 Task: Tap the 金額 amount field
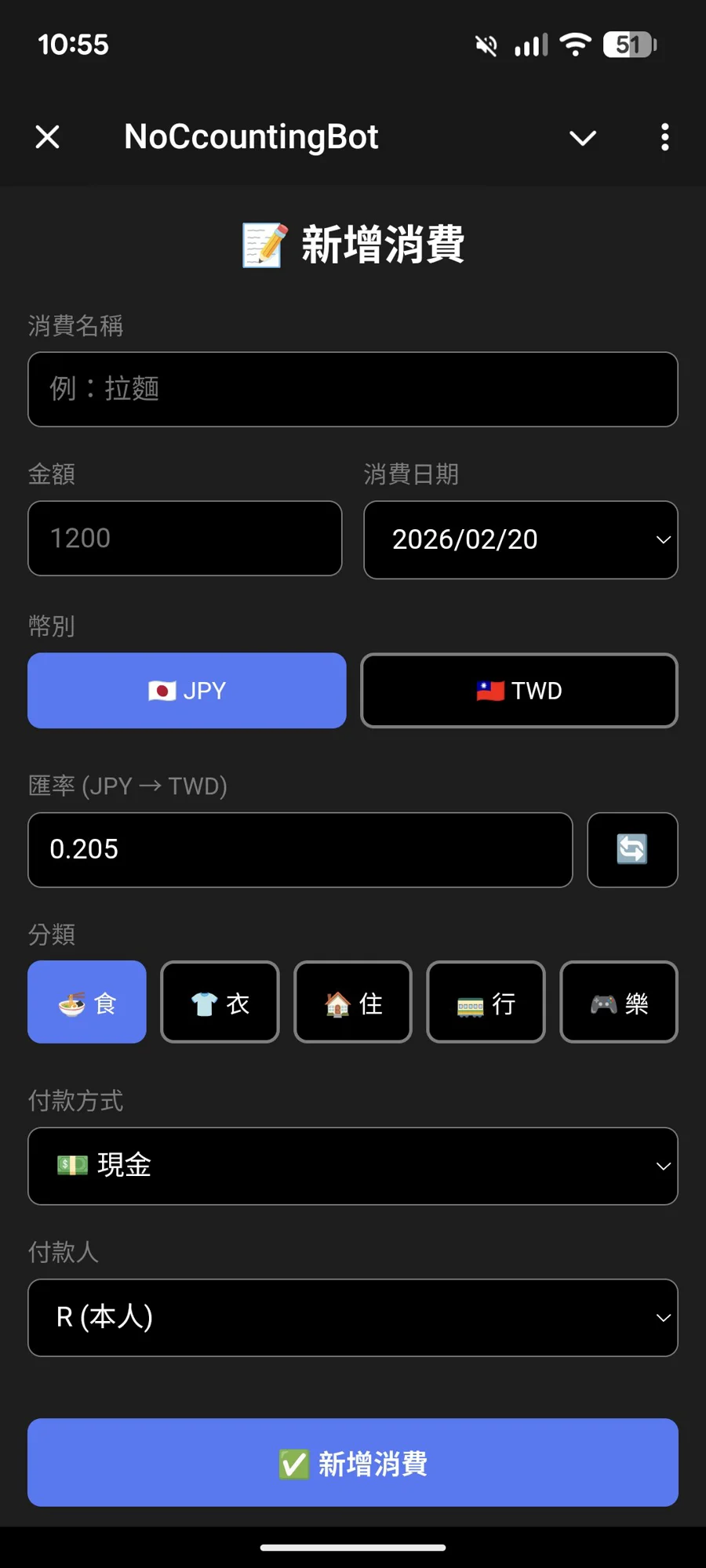pyautogui.click(x=185, y=539)
